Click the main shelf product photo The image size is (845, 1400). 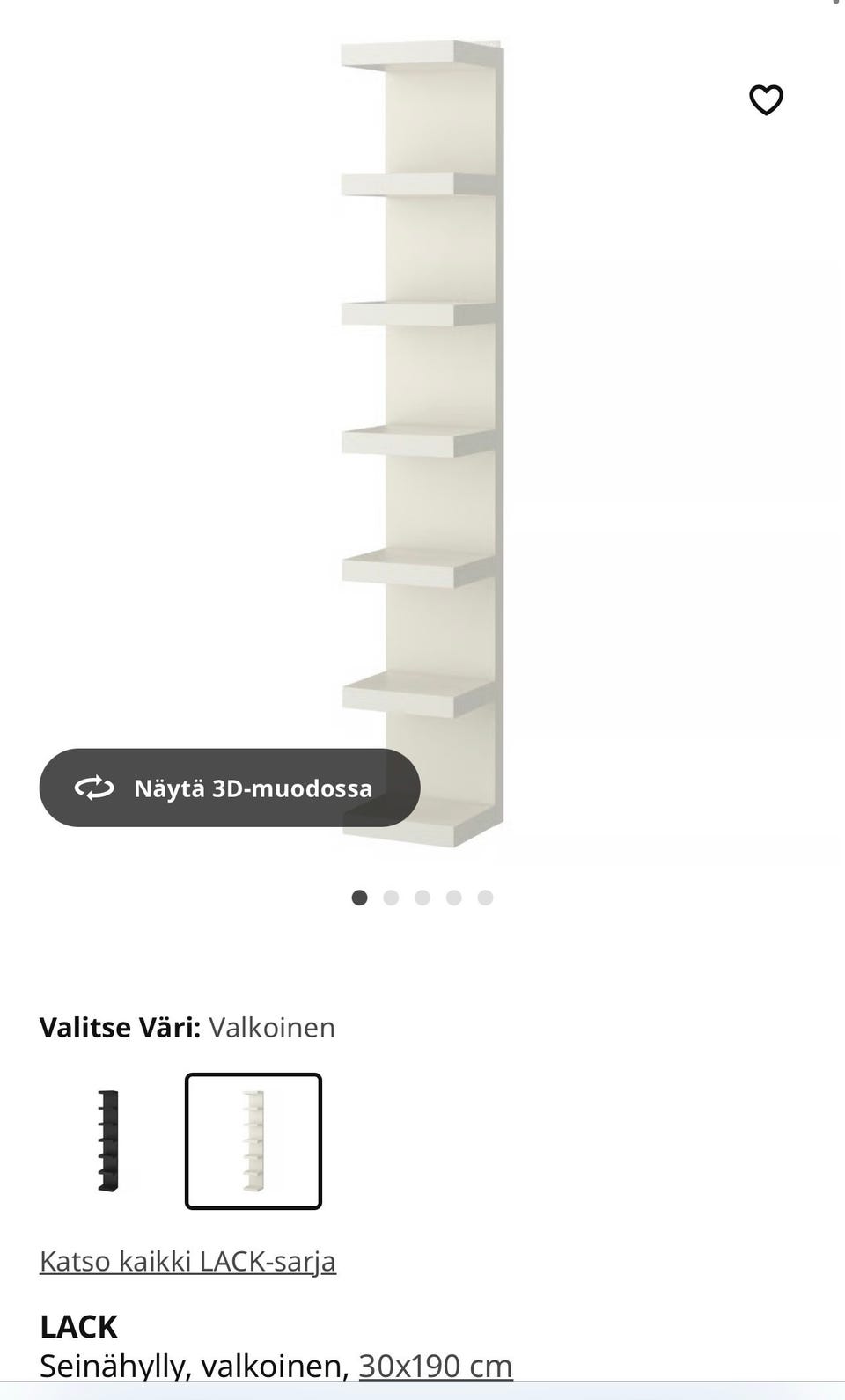point(422,440)
